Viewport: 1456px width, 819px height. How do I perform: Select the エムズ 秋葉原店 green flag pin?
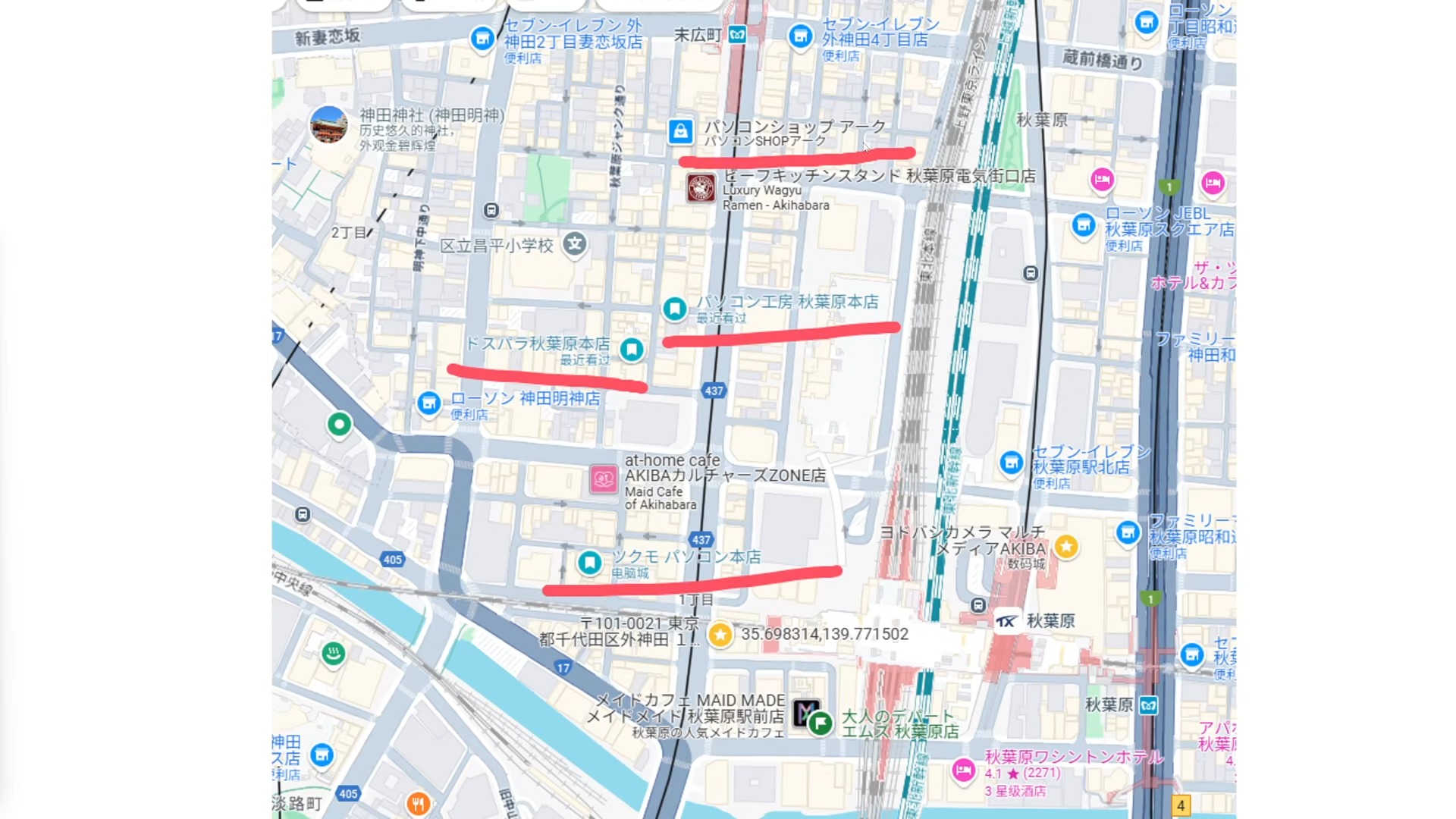click(x=821, y=723)
